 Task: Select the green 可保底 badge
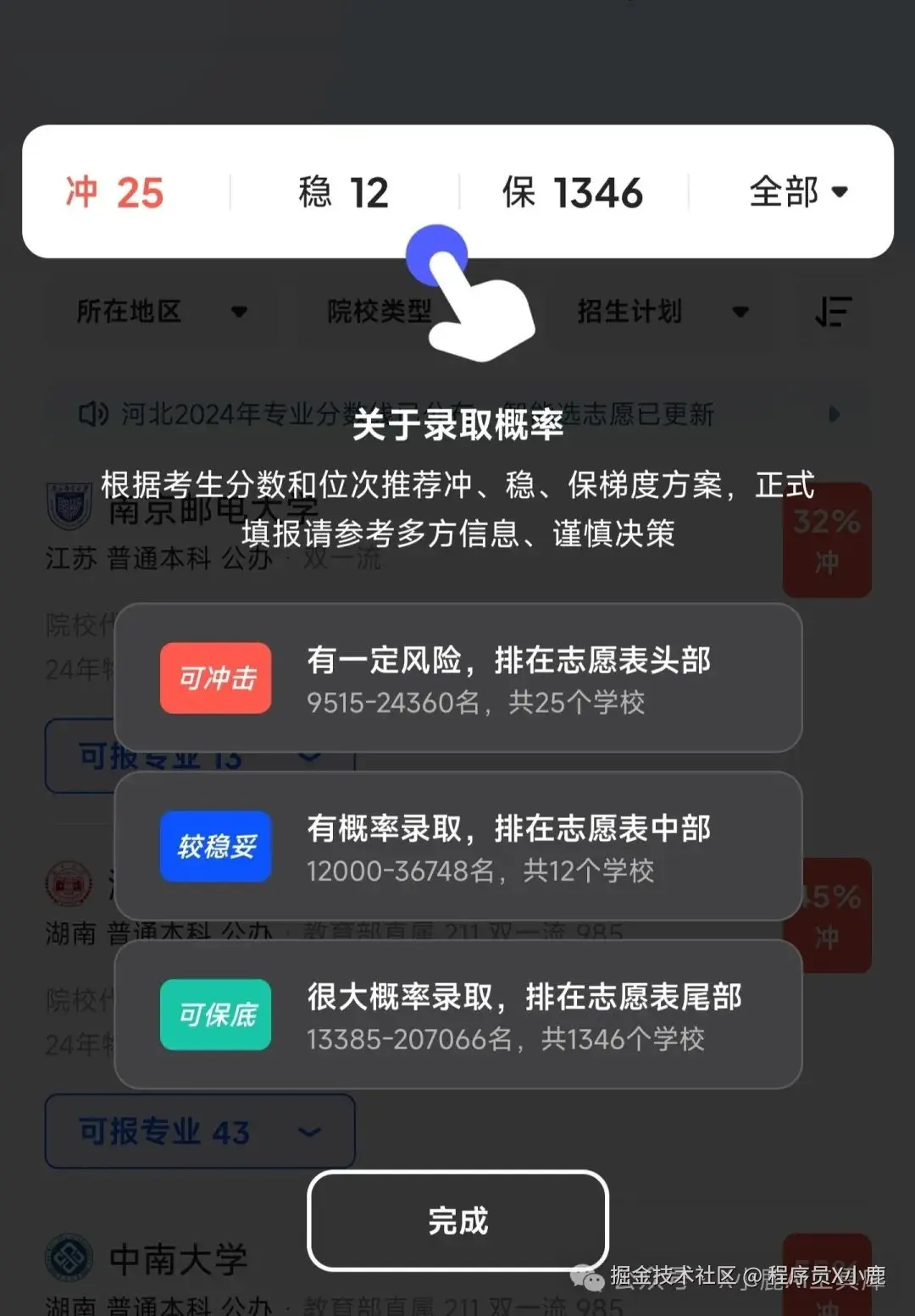tap(215, 1015)
